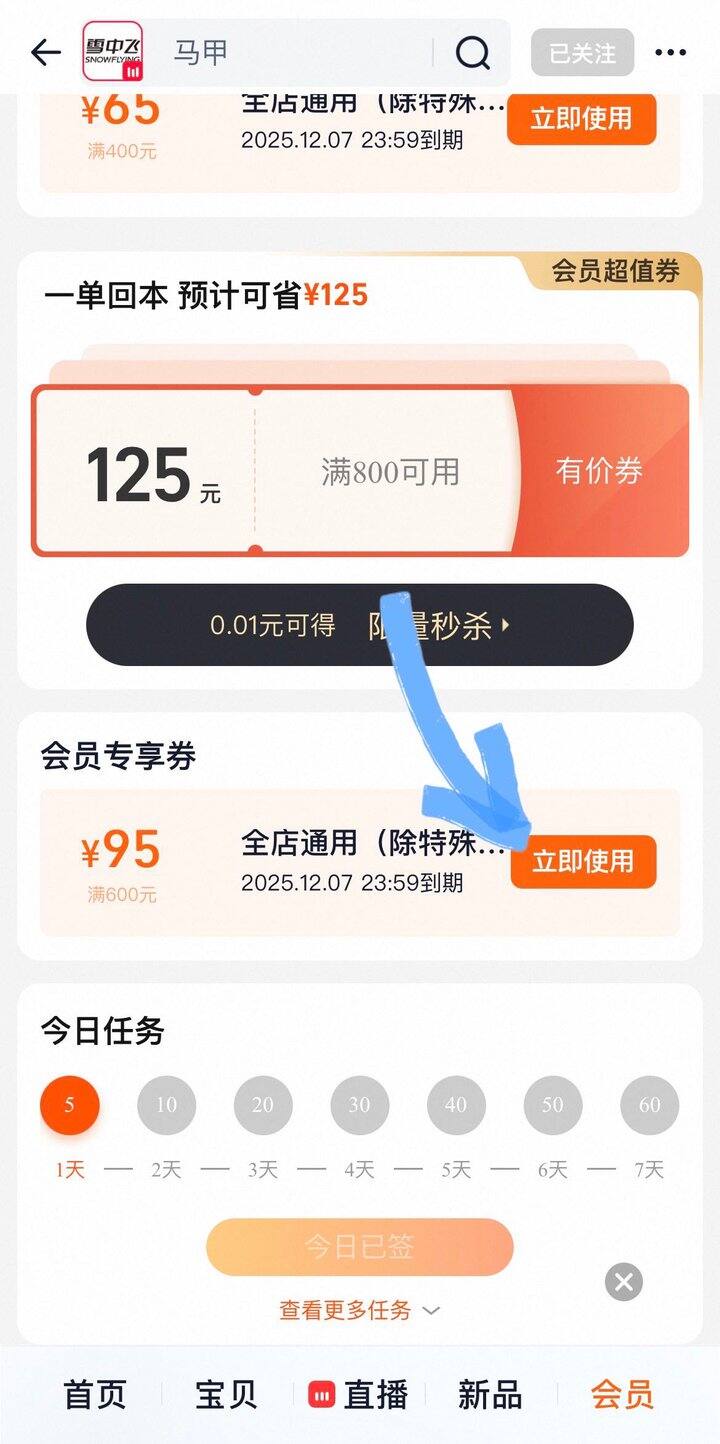This screenshot has height=1444, width=720.
Task: Open the 125元 满800可用 voucher card
Action: 360,470
